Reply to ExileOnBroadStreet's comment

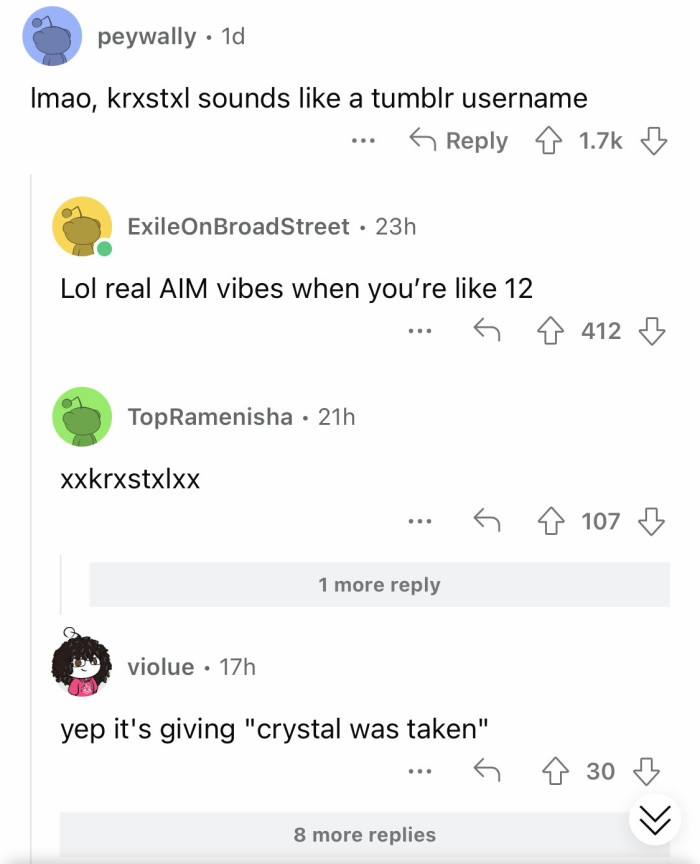point(486,331)
